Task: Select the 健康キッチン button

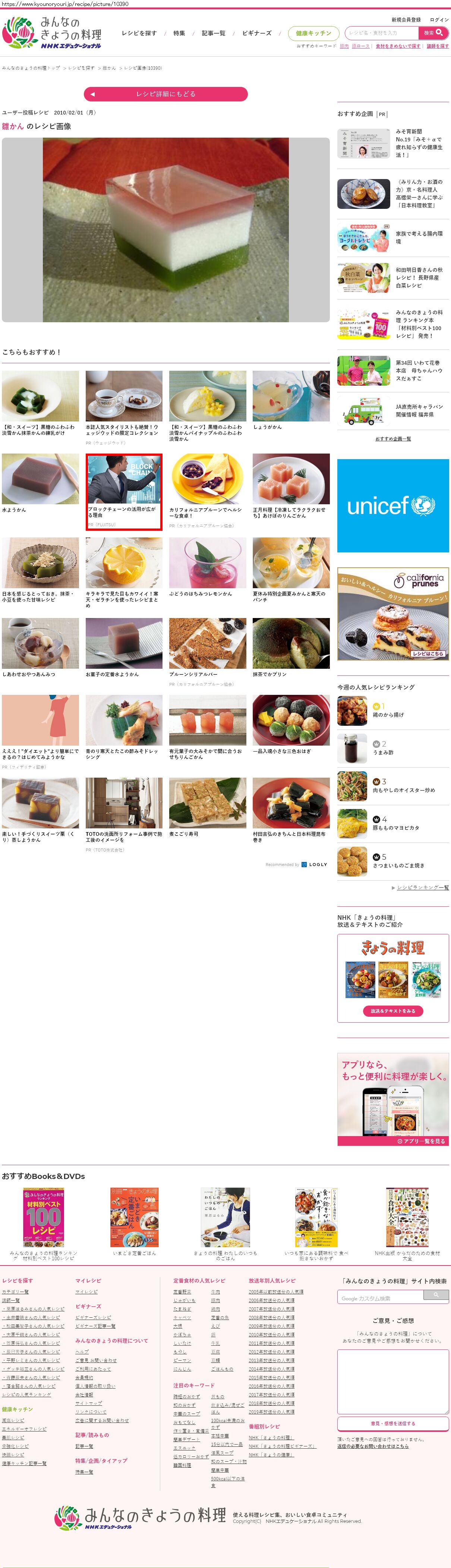Action: 313,34
